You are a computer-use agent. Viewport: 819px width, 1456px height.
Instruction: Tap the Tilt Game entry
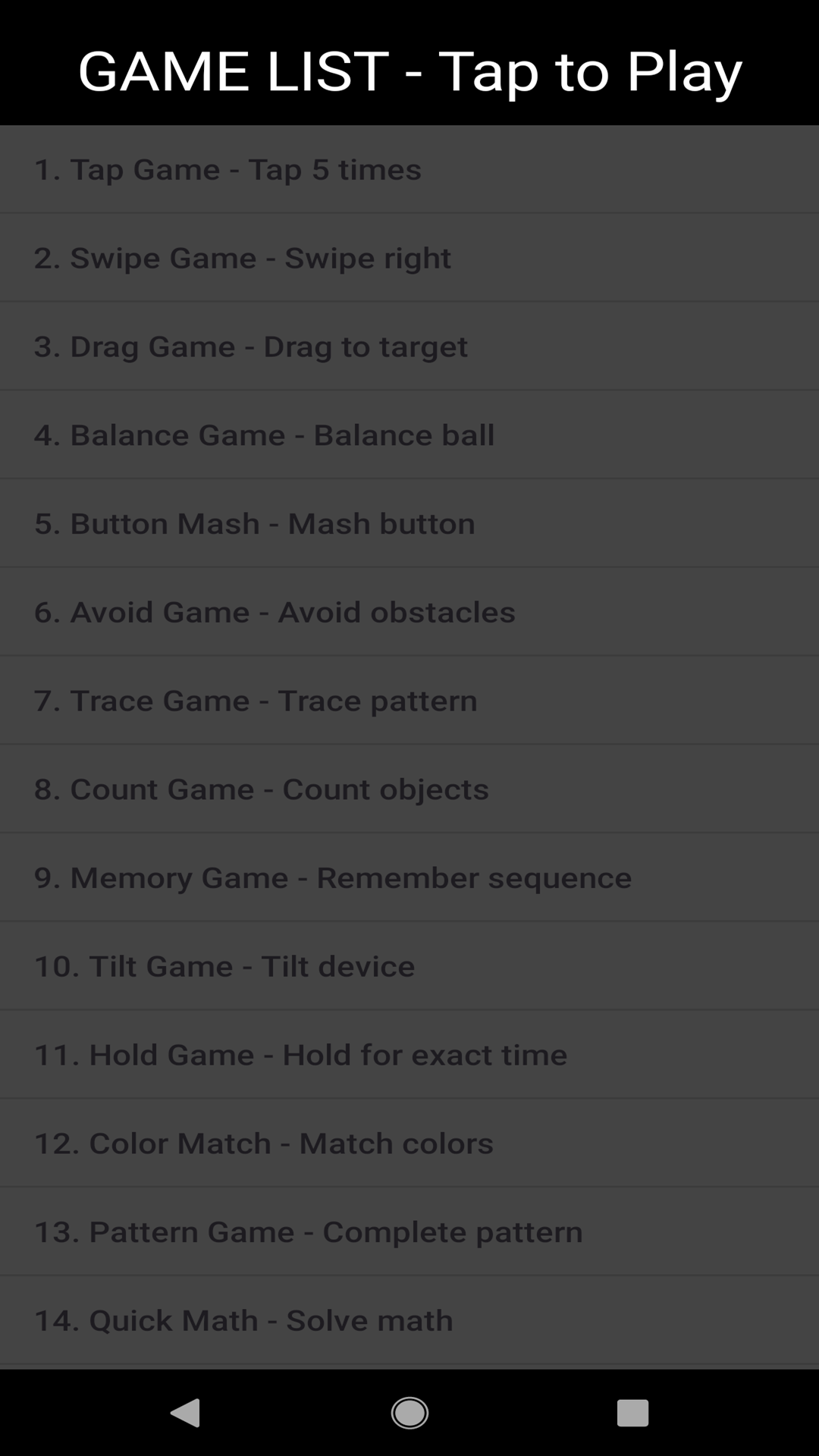pyautogui.click(x=409, y=966)
